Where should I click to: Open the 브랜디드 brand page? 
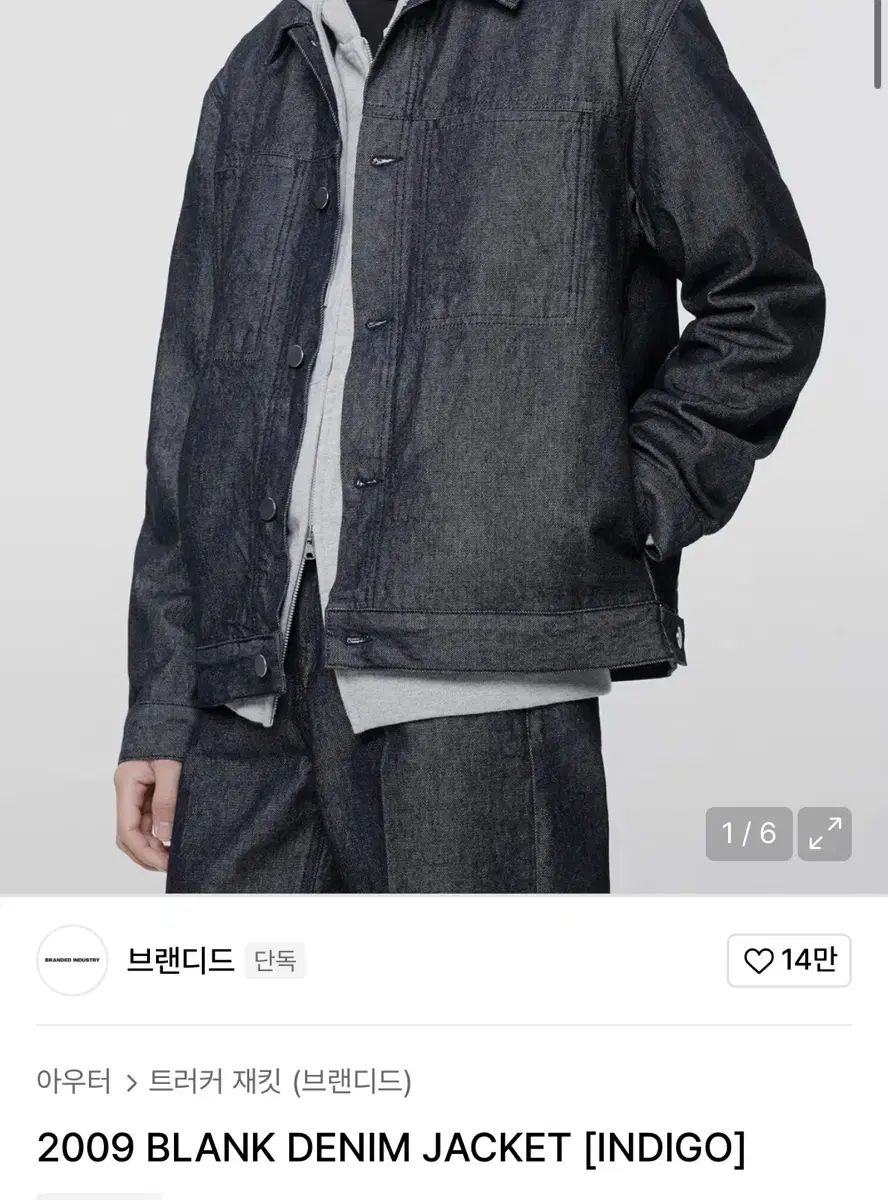[x=181, y=960]
